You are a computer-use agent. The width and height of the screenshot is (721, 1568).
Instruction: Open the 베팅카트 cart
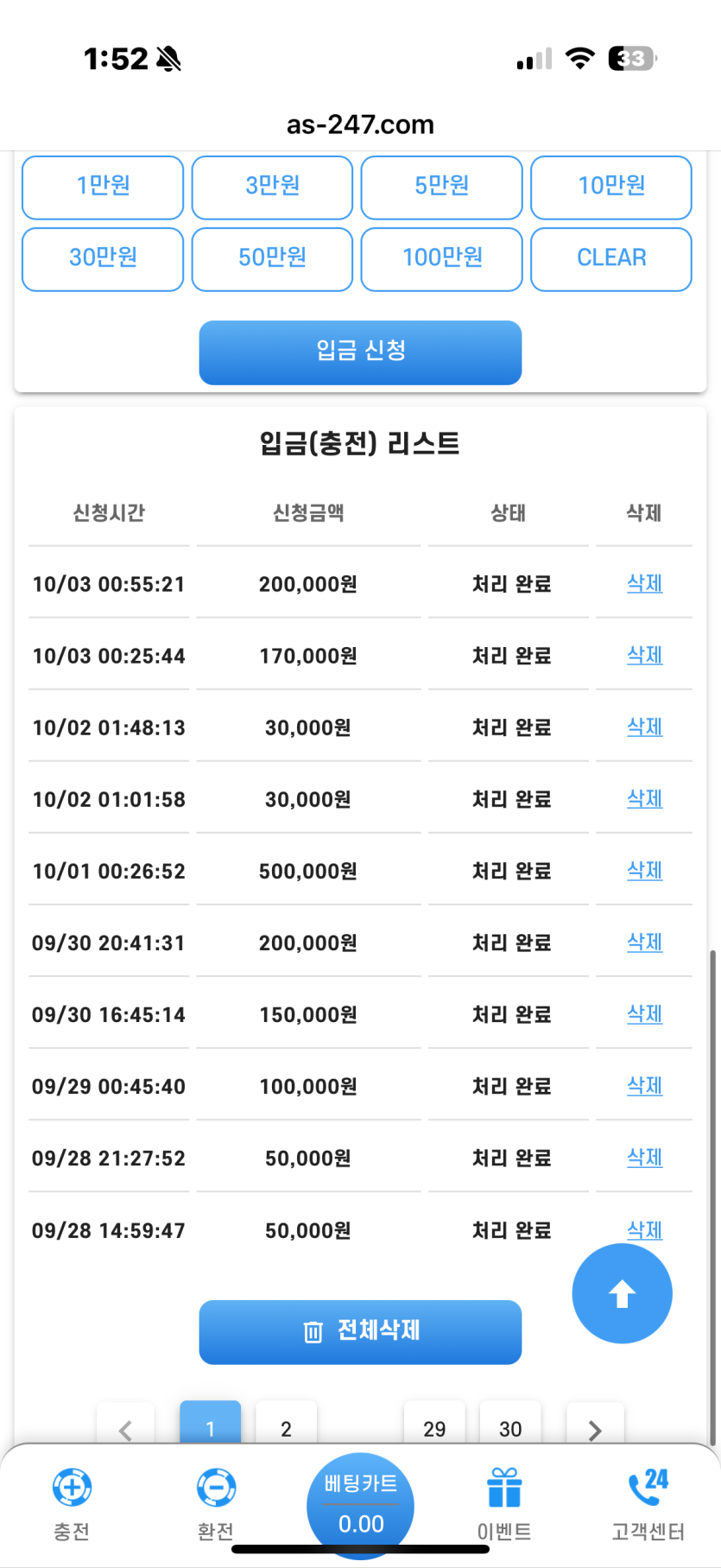(360, 1504)
